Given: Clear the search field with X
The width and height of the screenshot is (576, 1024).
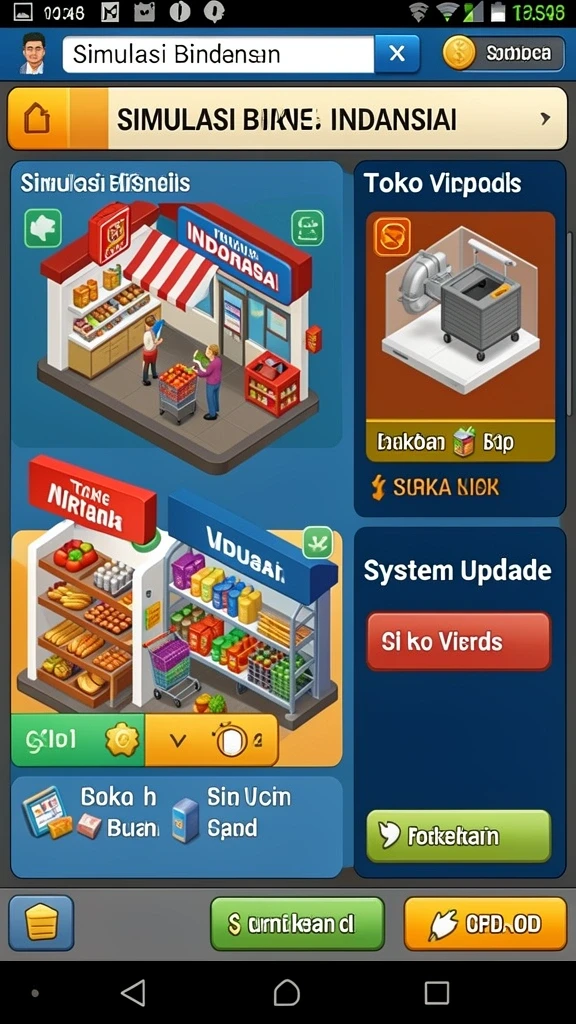Looking at the screenshot, I should [x=396, y=54].
